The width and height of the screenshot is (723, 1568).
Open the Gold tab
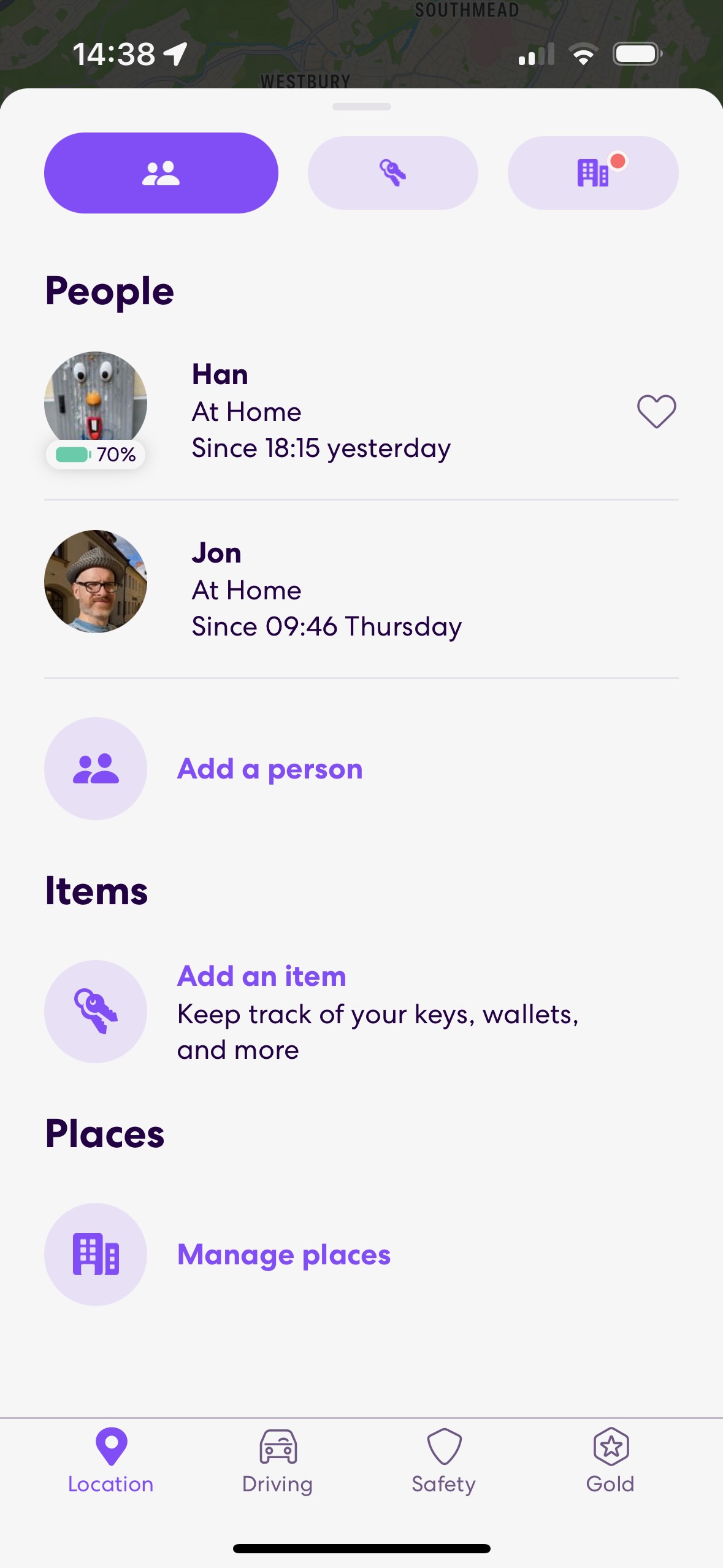tap(611, 1461)
